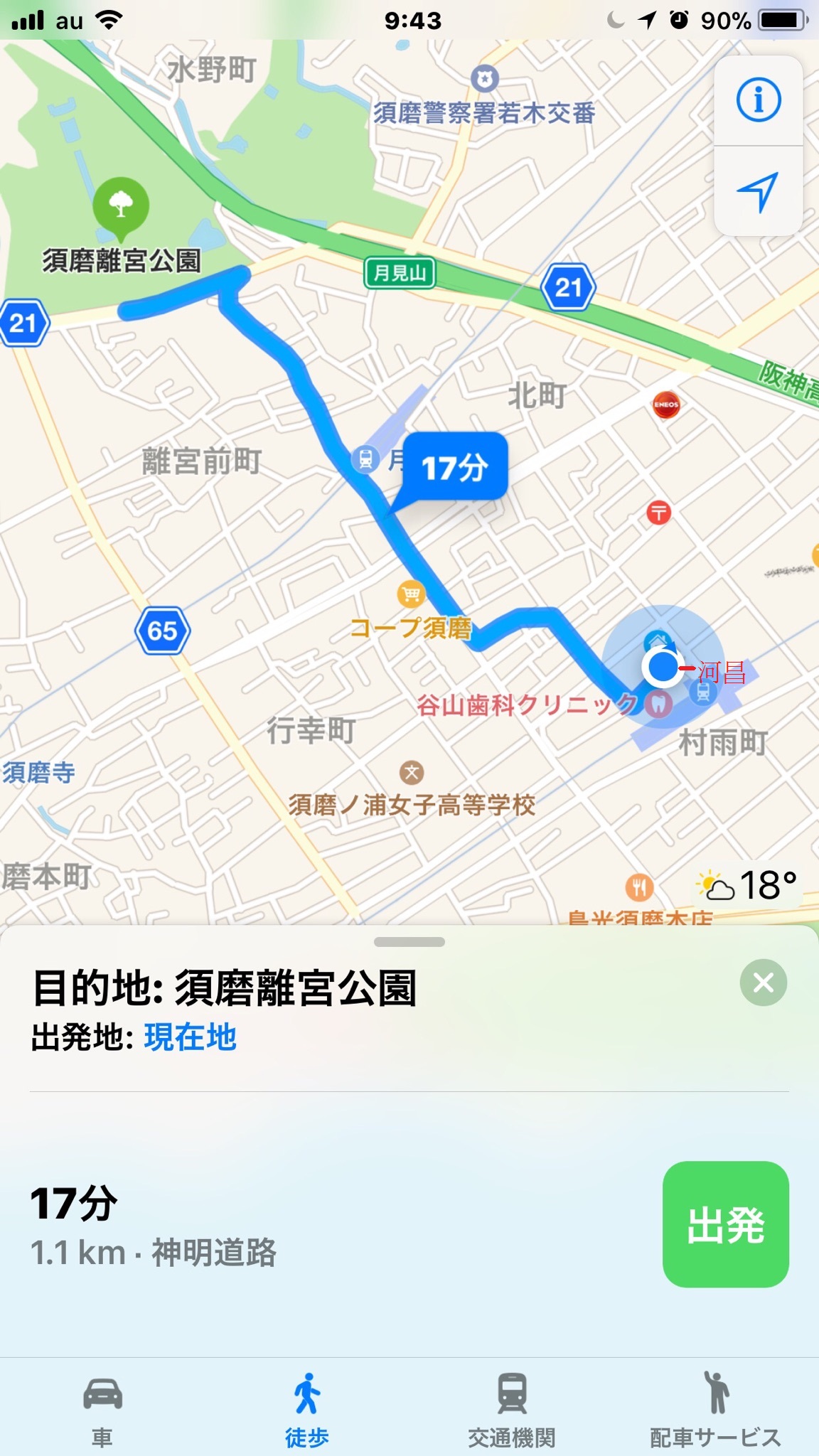Tap the ENEOS gas station marker
The image size is (819, 1456).
pyautogui.click(x=666, y=405)
